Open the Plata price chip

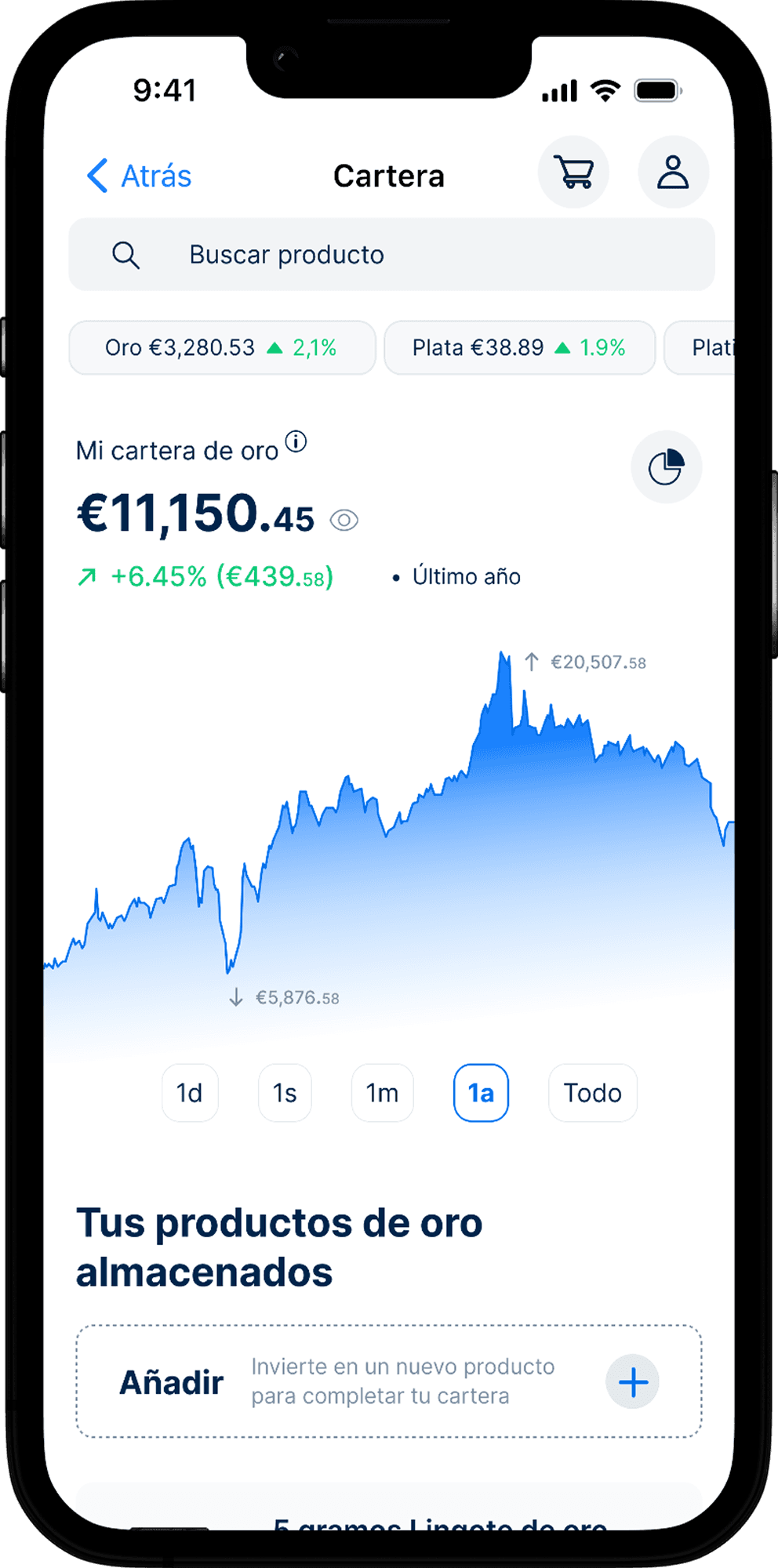click(x=519, y=347)
